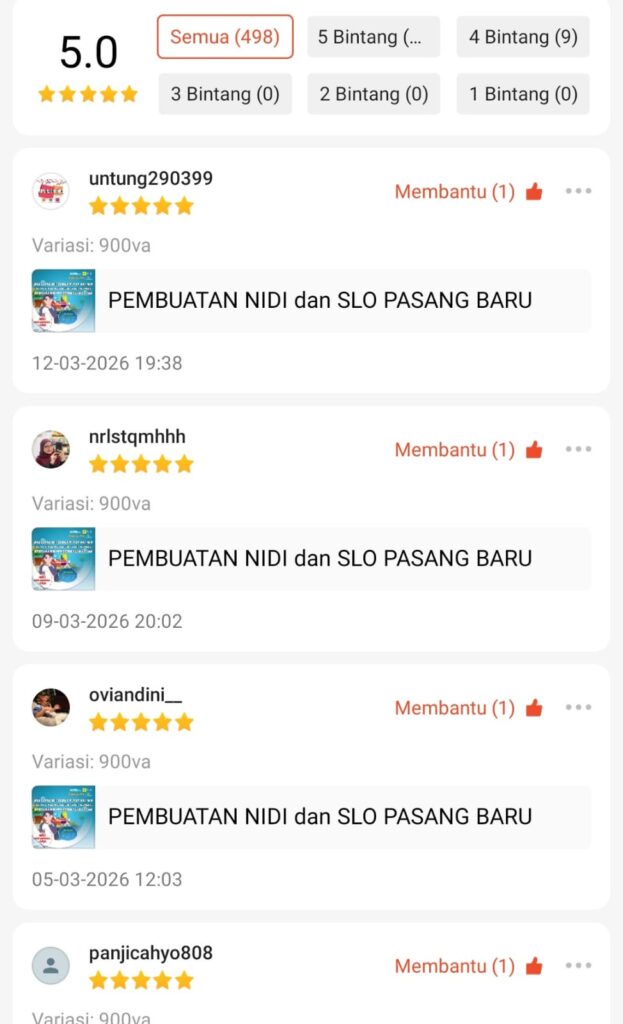Viewport: 623px width, 1024px height.
Task: Show 2 Bintang (0) reviews
Action: click(x=373, y=94)
